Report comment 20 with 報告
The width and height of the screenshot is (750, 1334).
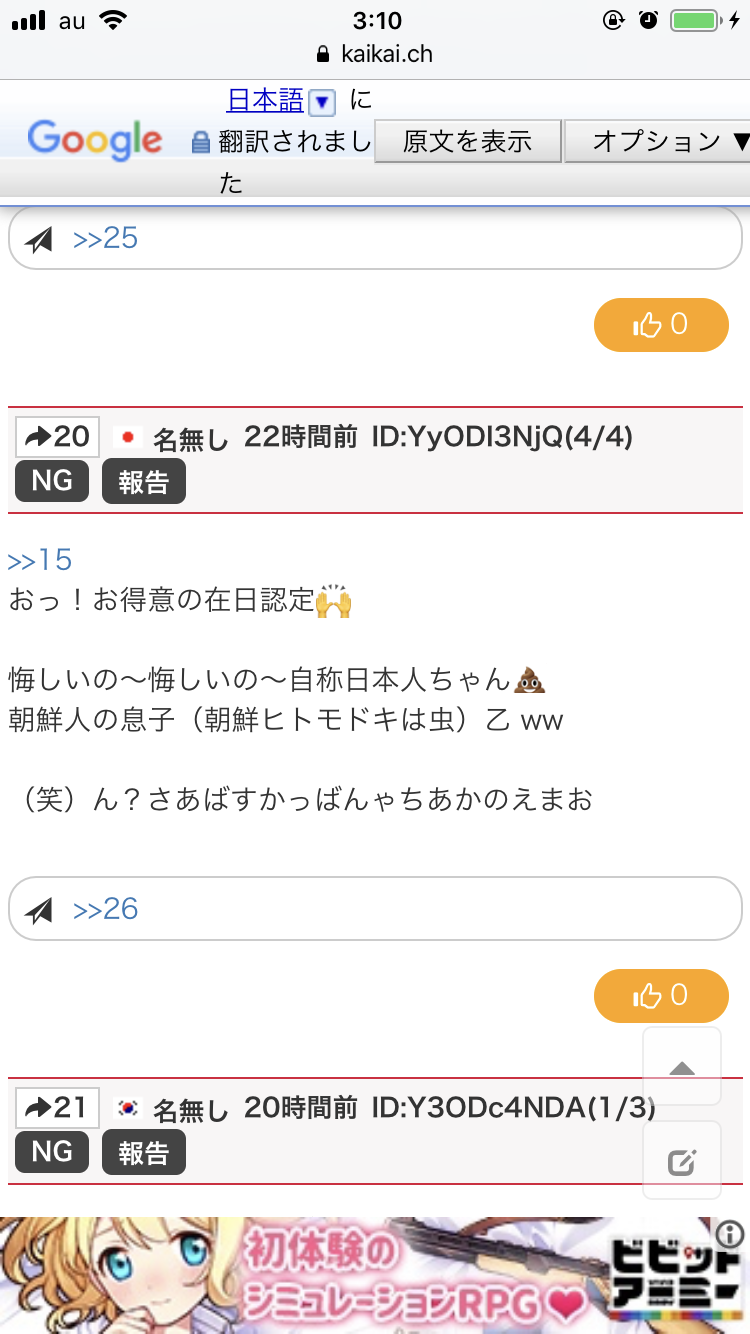coord(144,482)
